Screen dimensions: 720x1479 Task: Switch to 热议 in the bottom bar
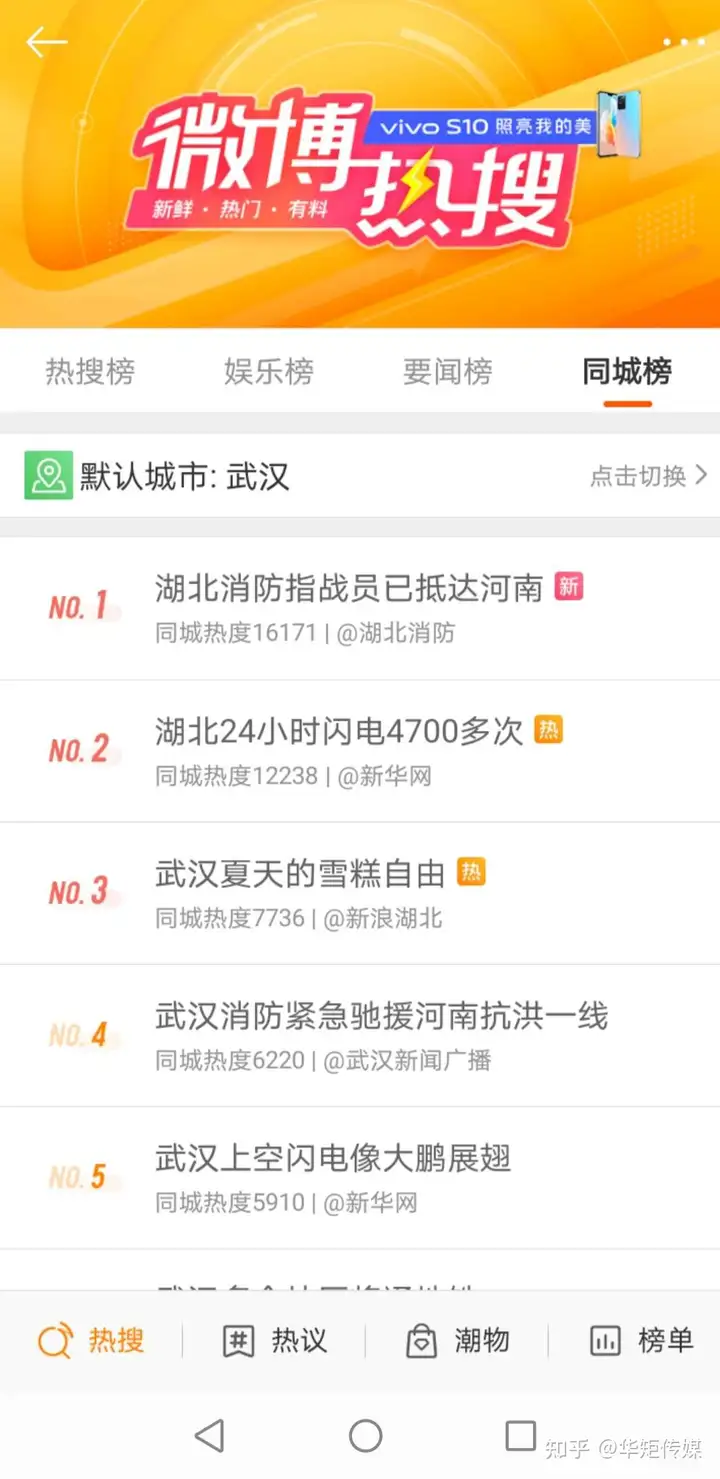click(274, 1340)
